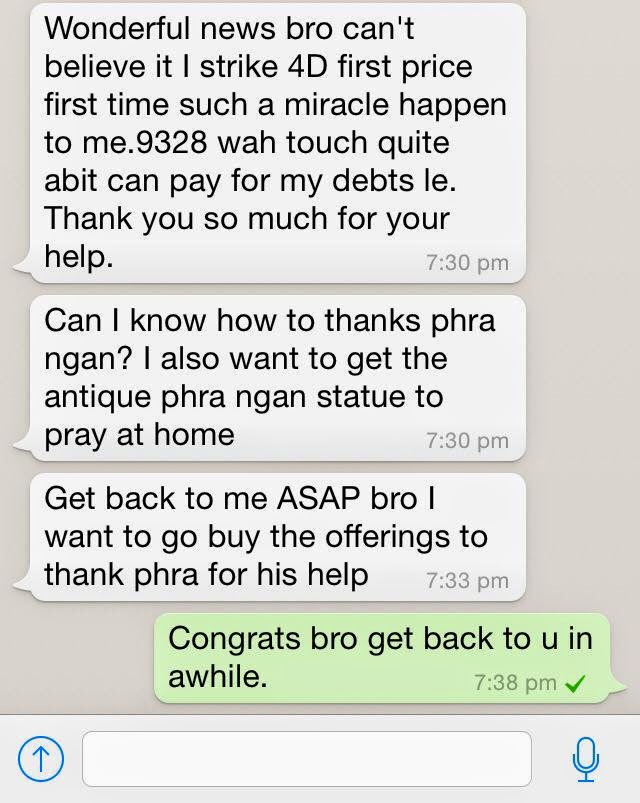This screenshot has height=803, width=640.
Task: Focus the message text input field
Action: point(306,759)
